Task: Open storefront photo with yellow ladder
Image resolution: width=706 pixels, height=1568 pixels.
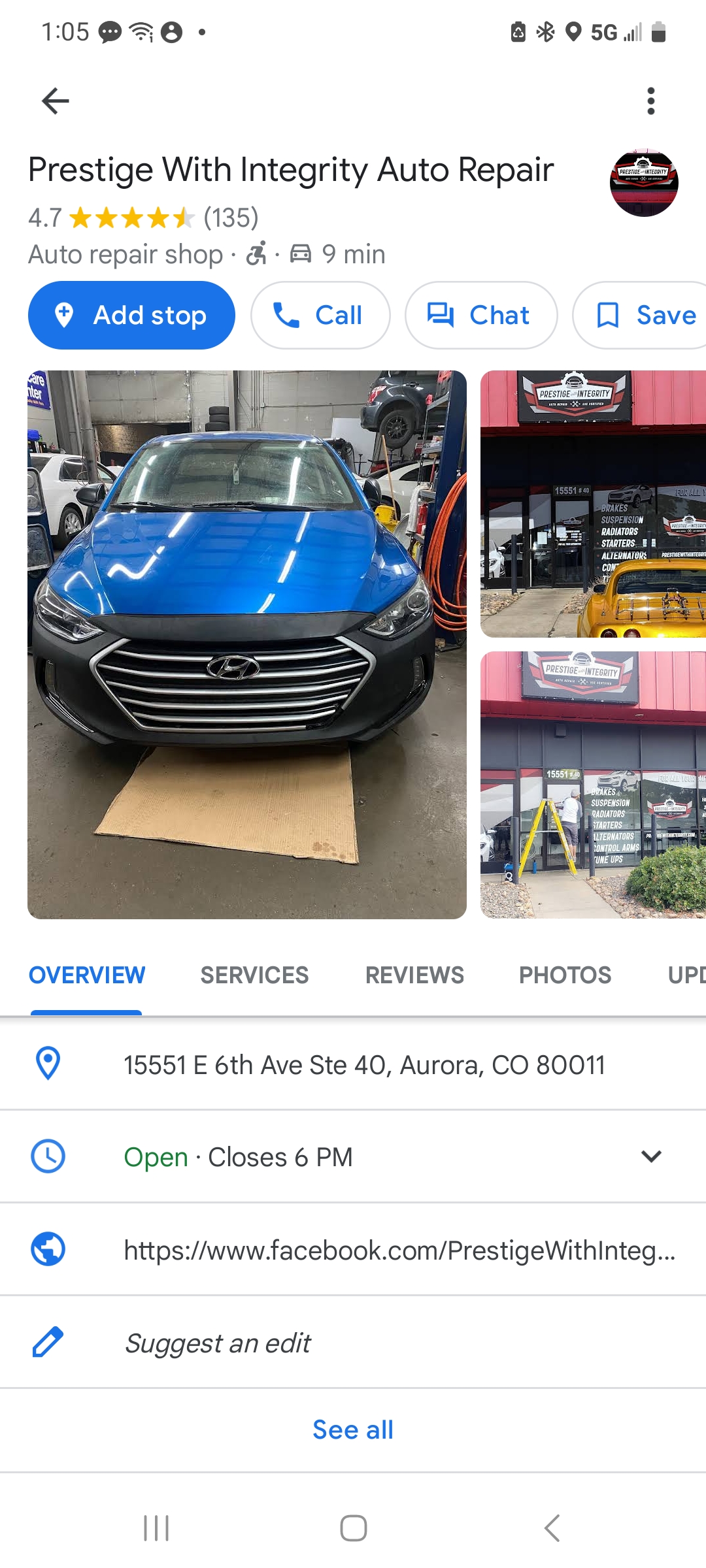Action: 593,785
